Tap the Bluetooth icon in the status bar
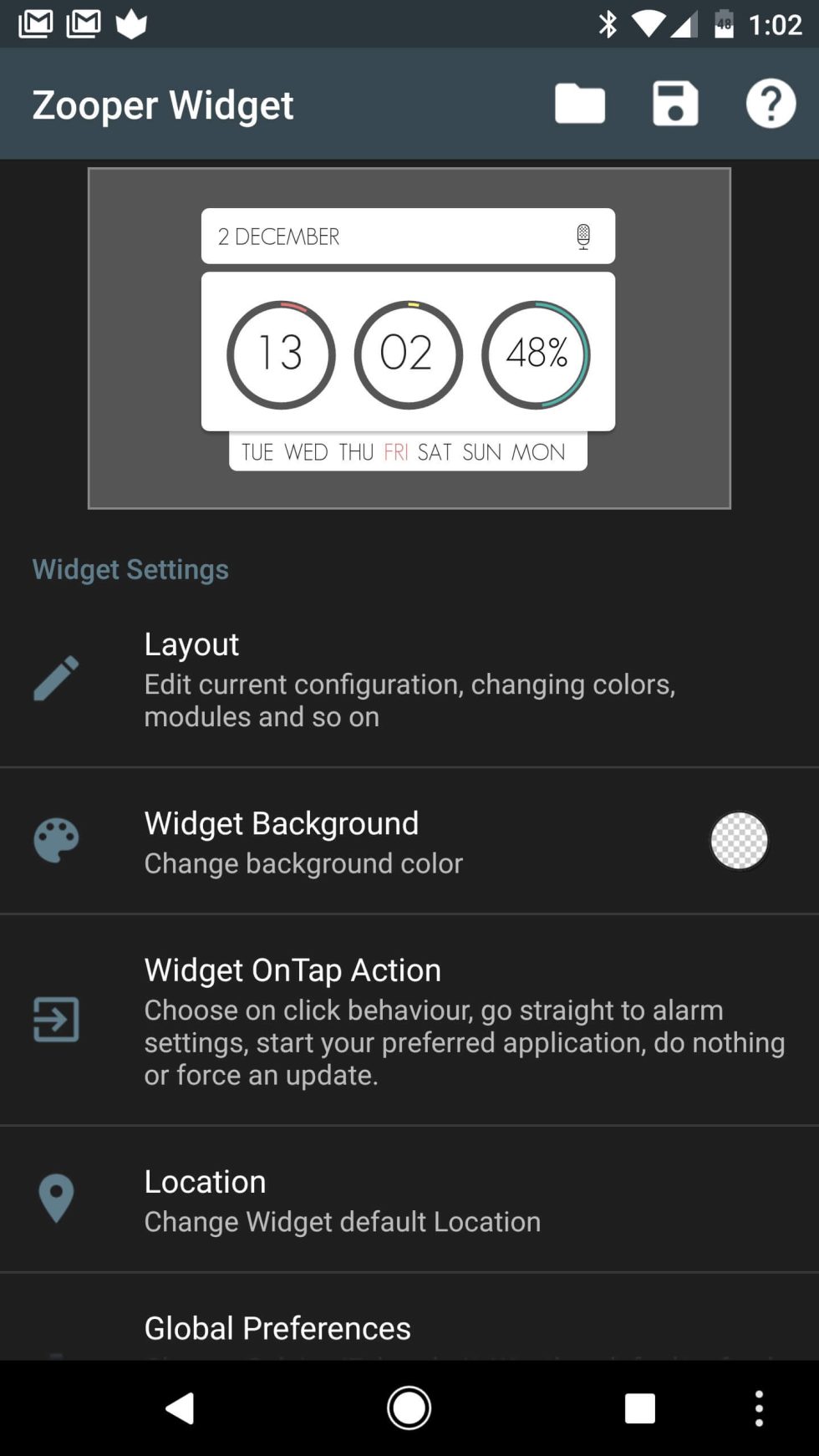 coord(608,25)
